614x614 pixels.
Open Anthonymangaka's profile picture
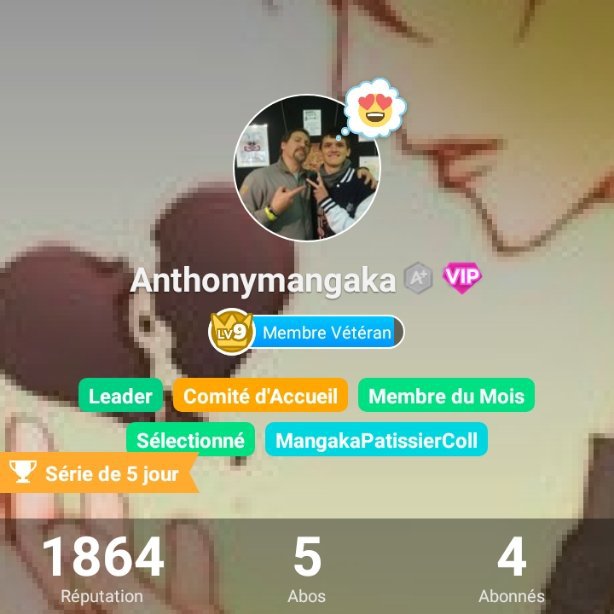click(x=306, y=168)
